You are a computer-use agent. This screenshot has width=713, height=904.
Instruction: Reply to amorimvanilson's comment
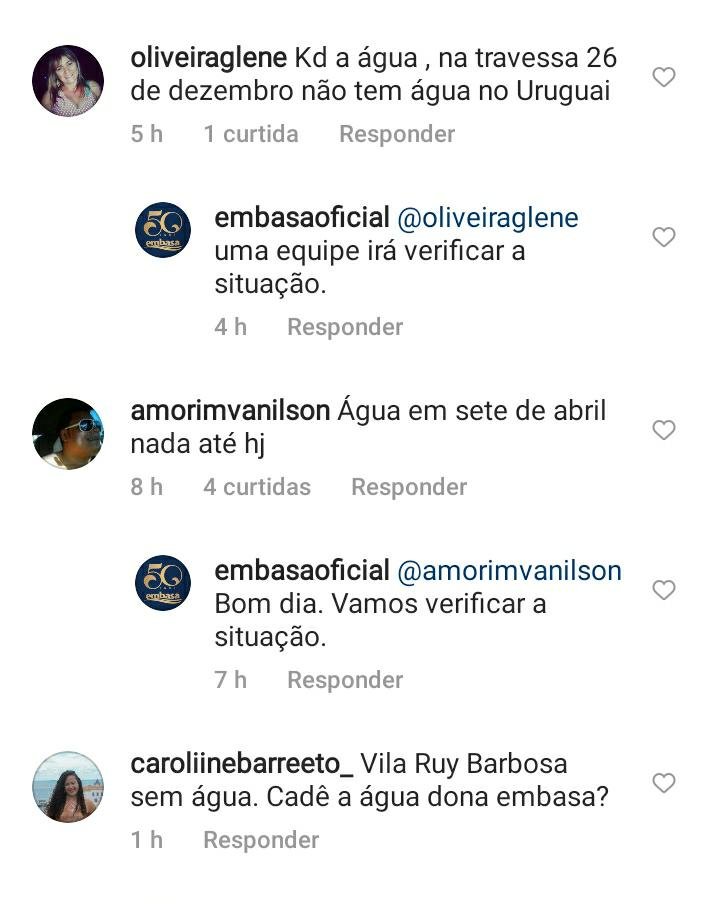click(409, 487)
